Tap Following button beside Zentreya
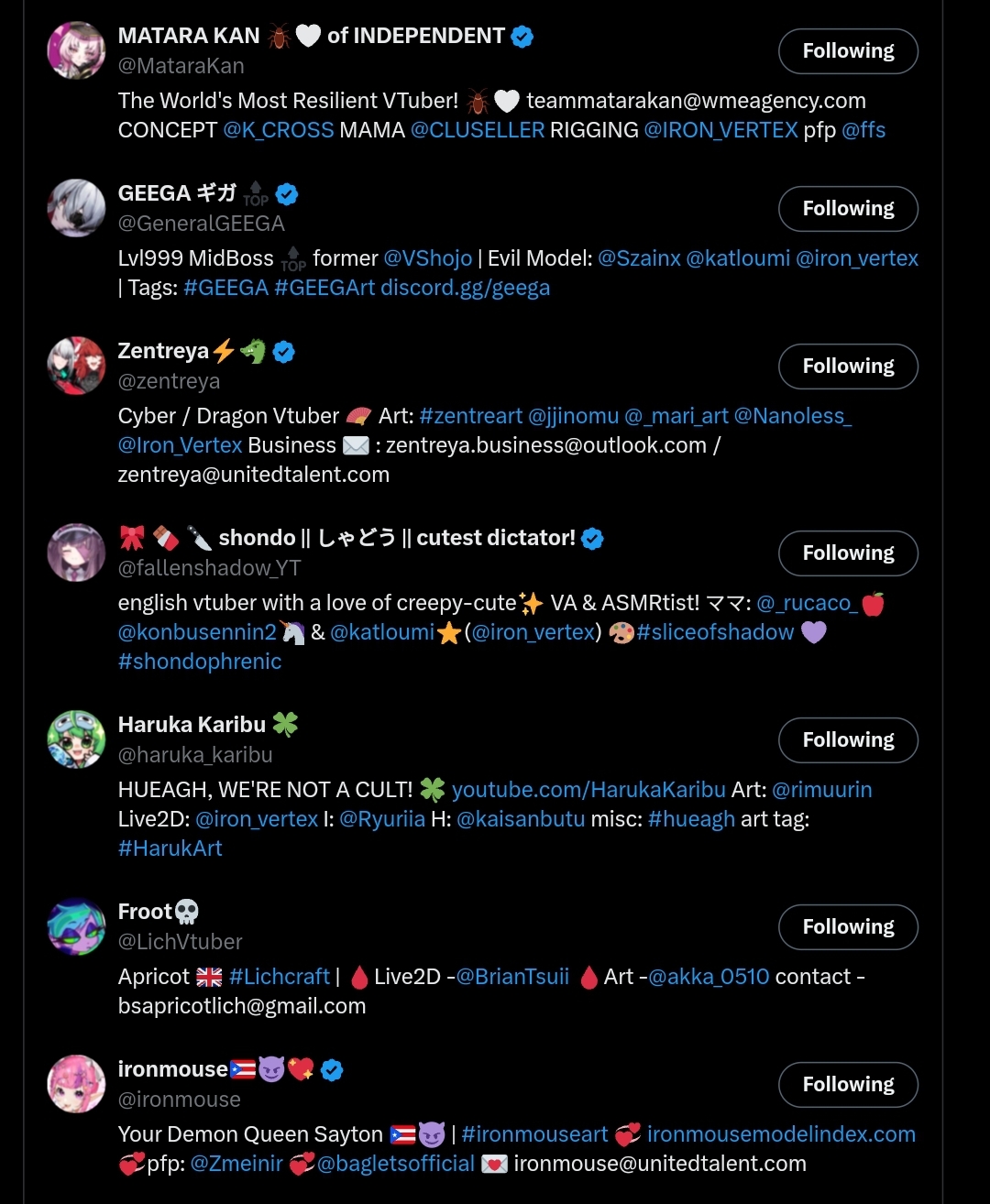This screenshot has height=1204, width=990. 848,367
